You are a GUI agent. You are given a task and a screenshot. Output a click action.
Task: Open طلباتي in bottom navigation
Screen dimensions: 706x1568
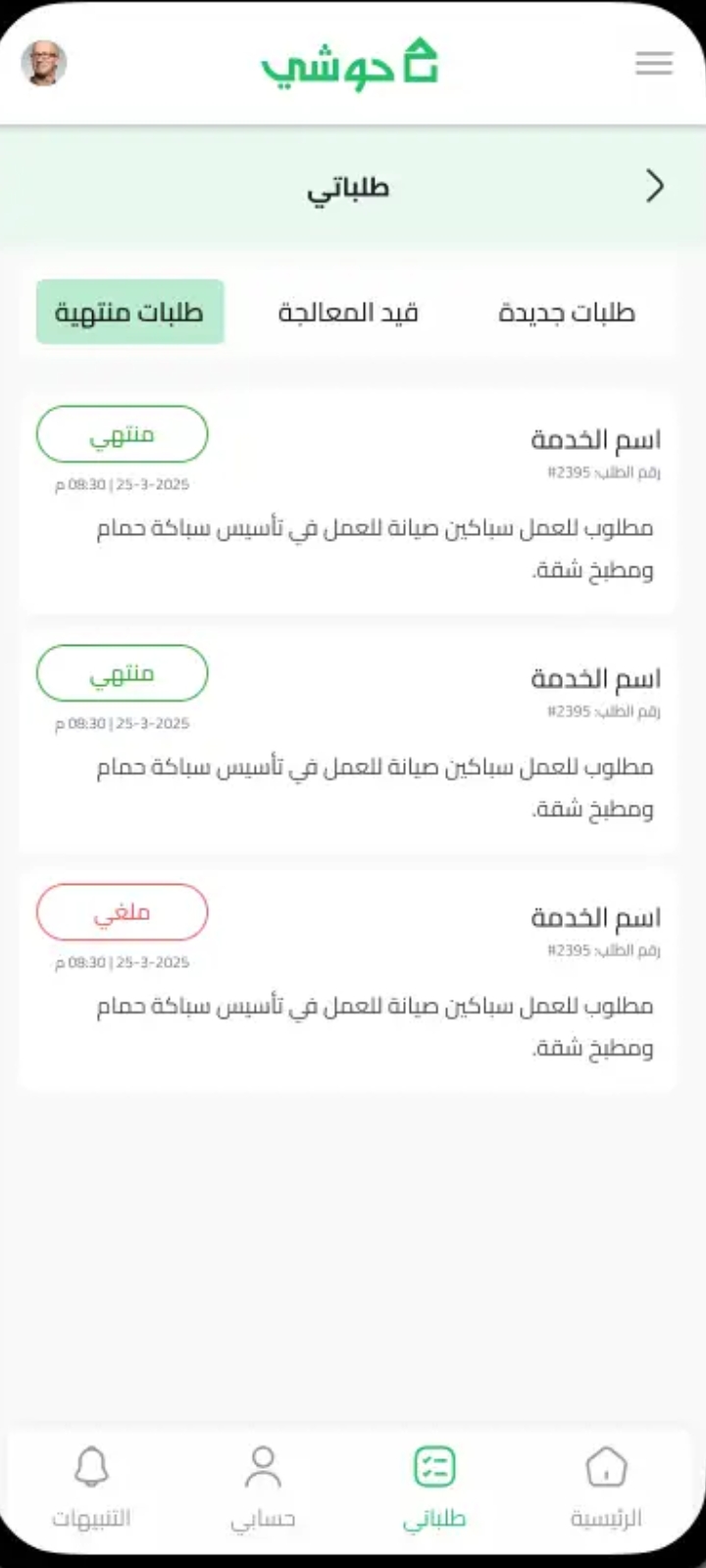[434, 1487]
